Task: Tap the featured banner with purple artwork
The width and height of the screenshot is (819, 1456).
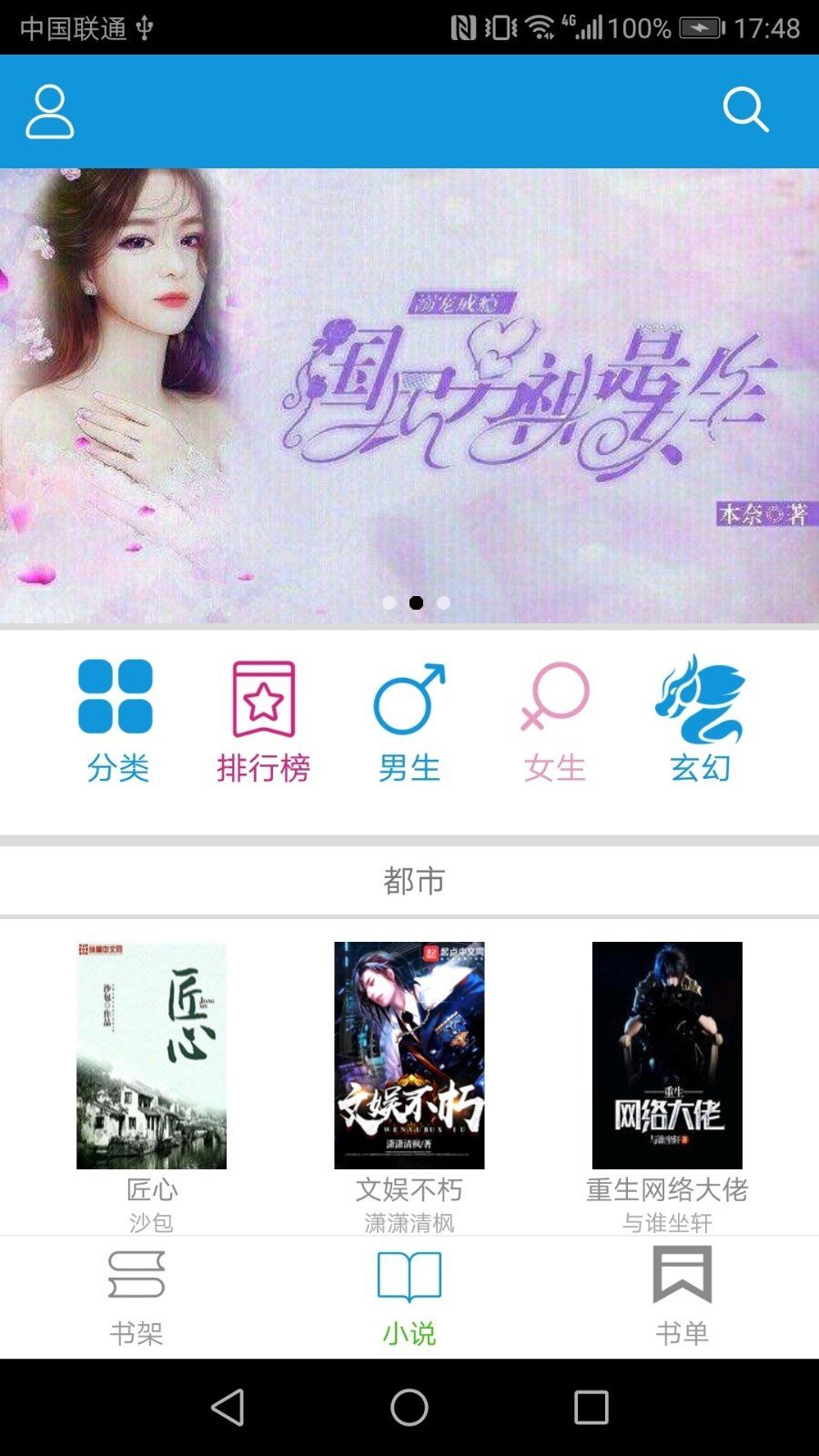Action: pos(409,382)
